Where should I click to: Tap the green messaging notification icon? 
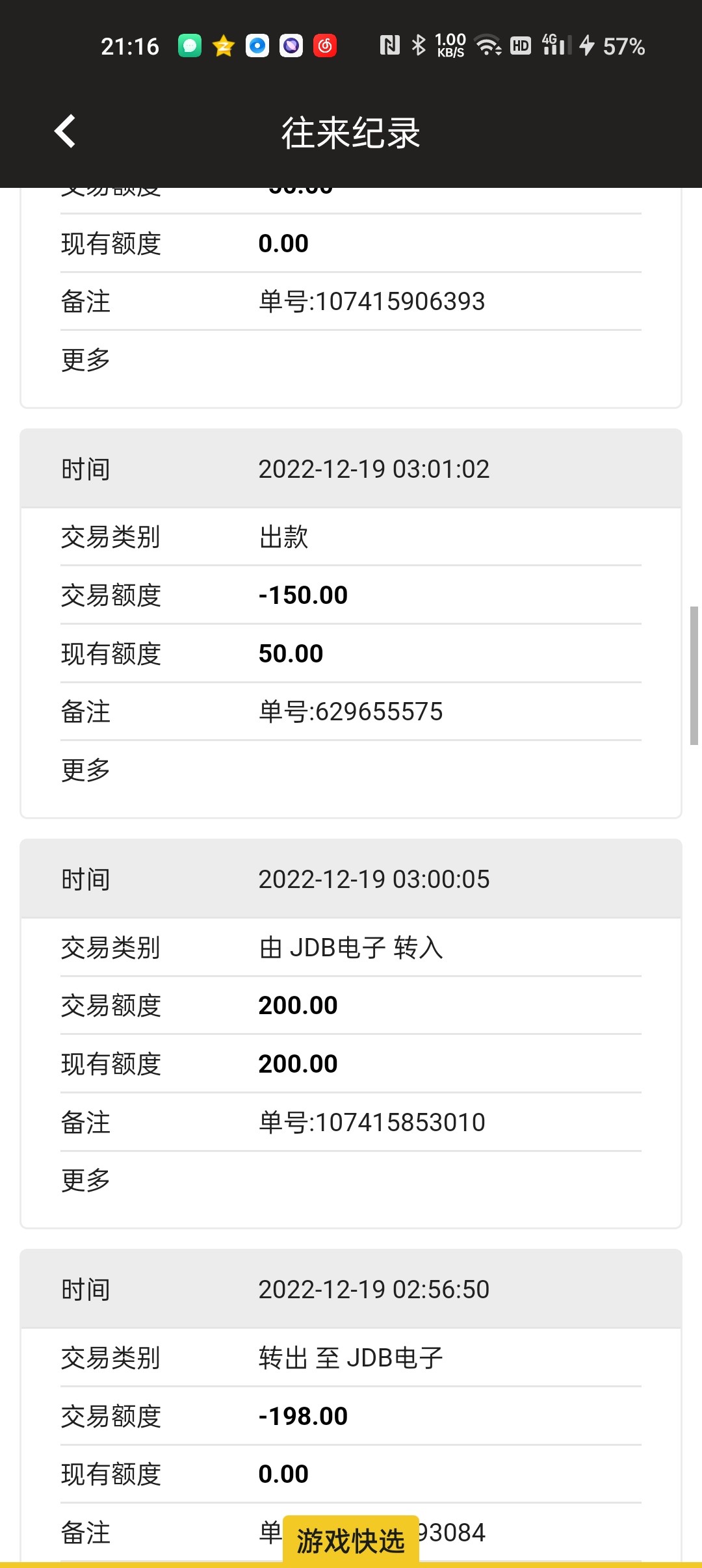click(x=188, y=46)
